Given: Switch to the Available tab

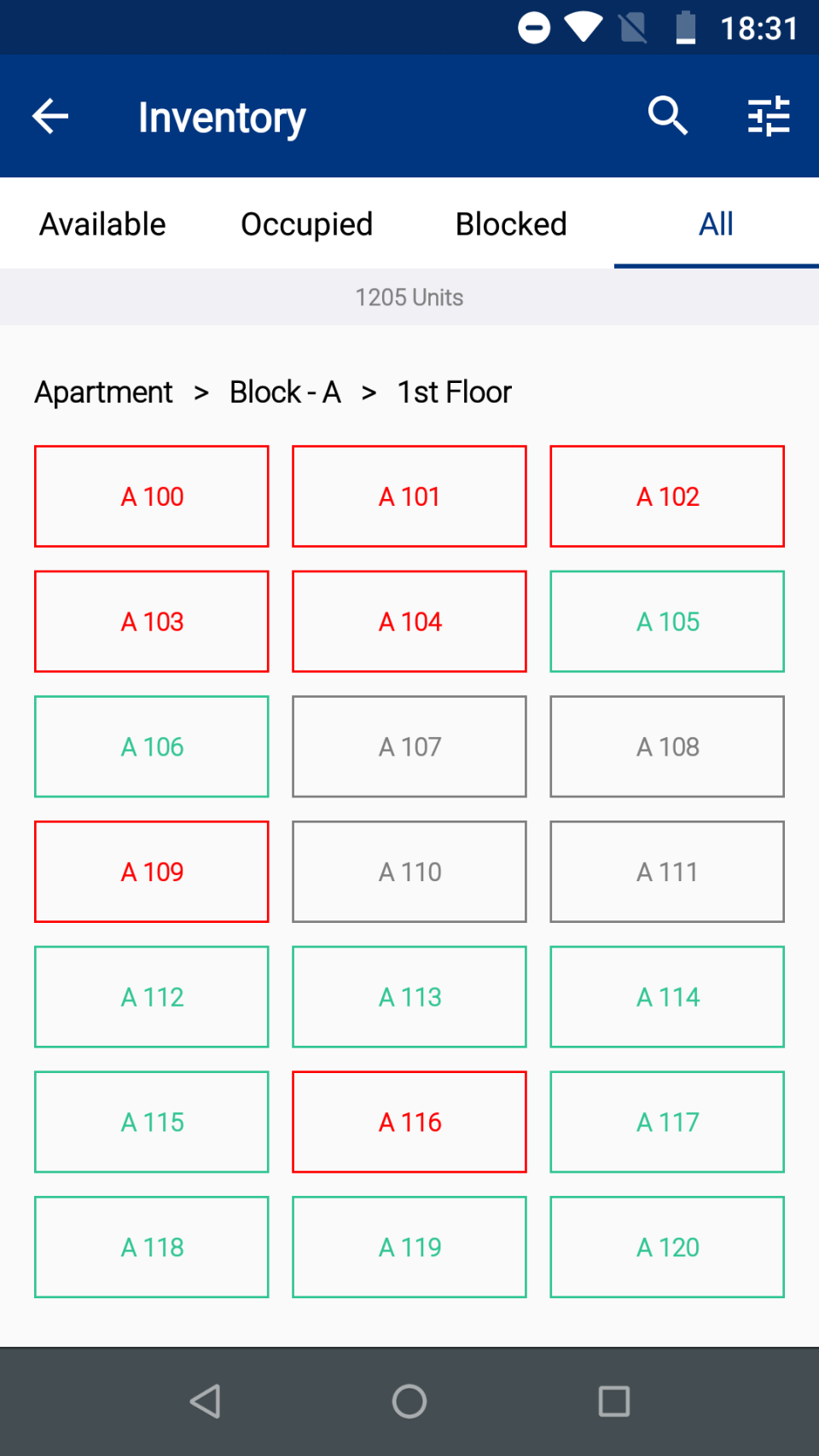Looking at the screenshot, I should (103, 224).
